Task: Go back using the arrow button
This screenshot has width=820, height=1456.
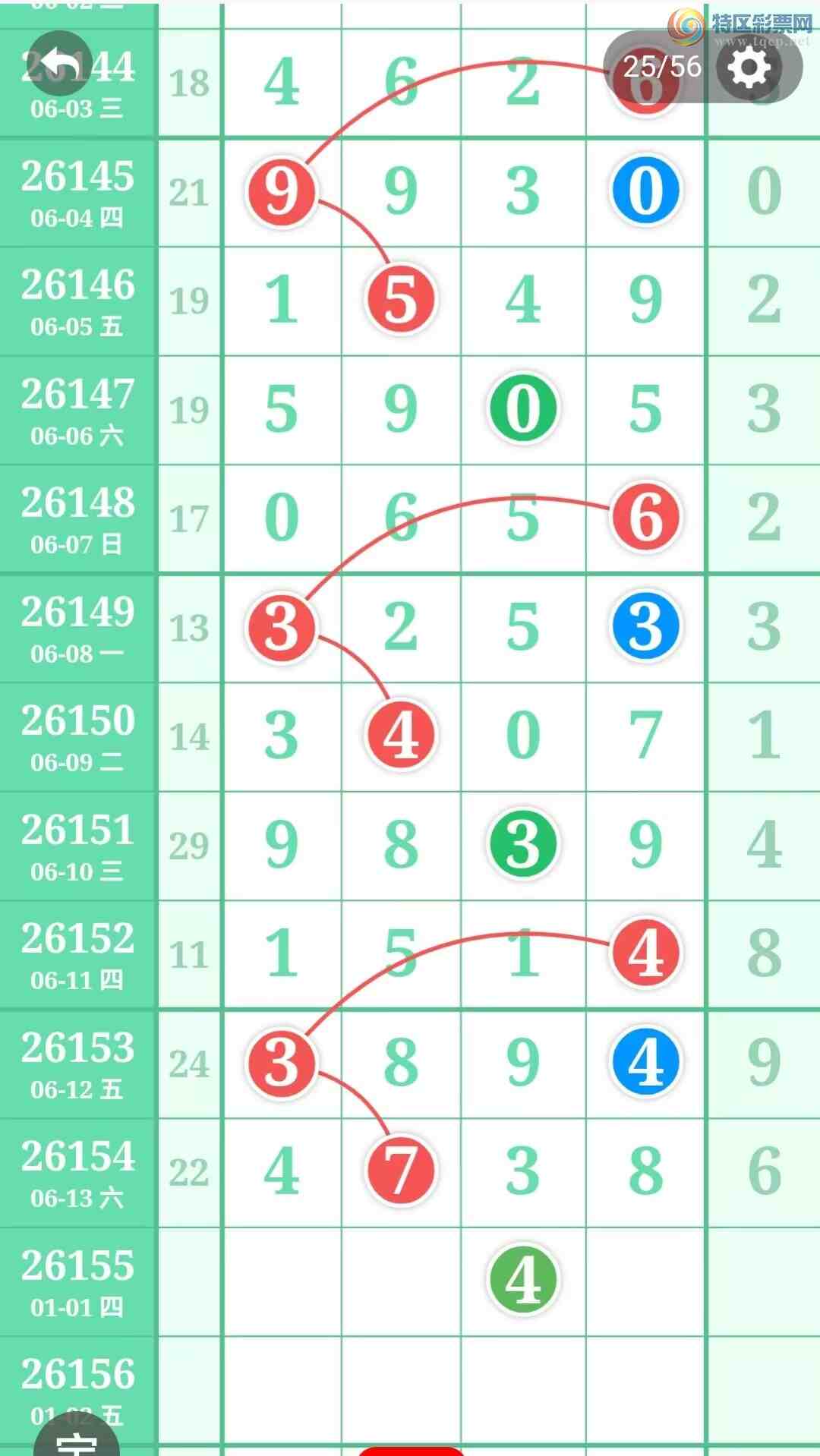Action: tap(60, 64)
